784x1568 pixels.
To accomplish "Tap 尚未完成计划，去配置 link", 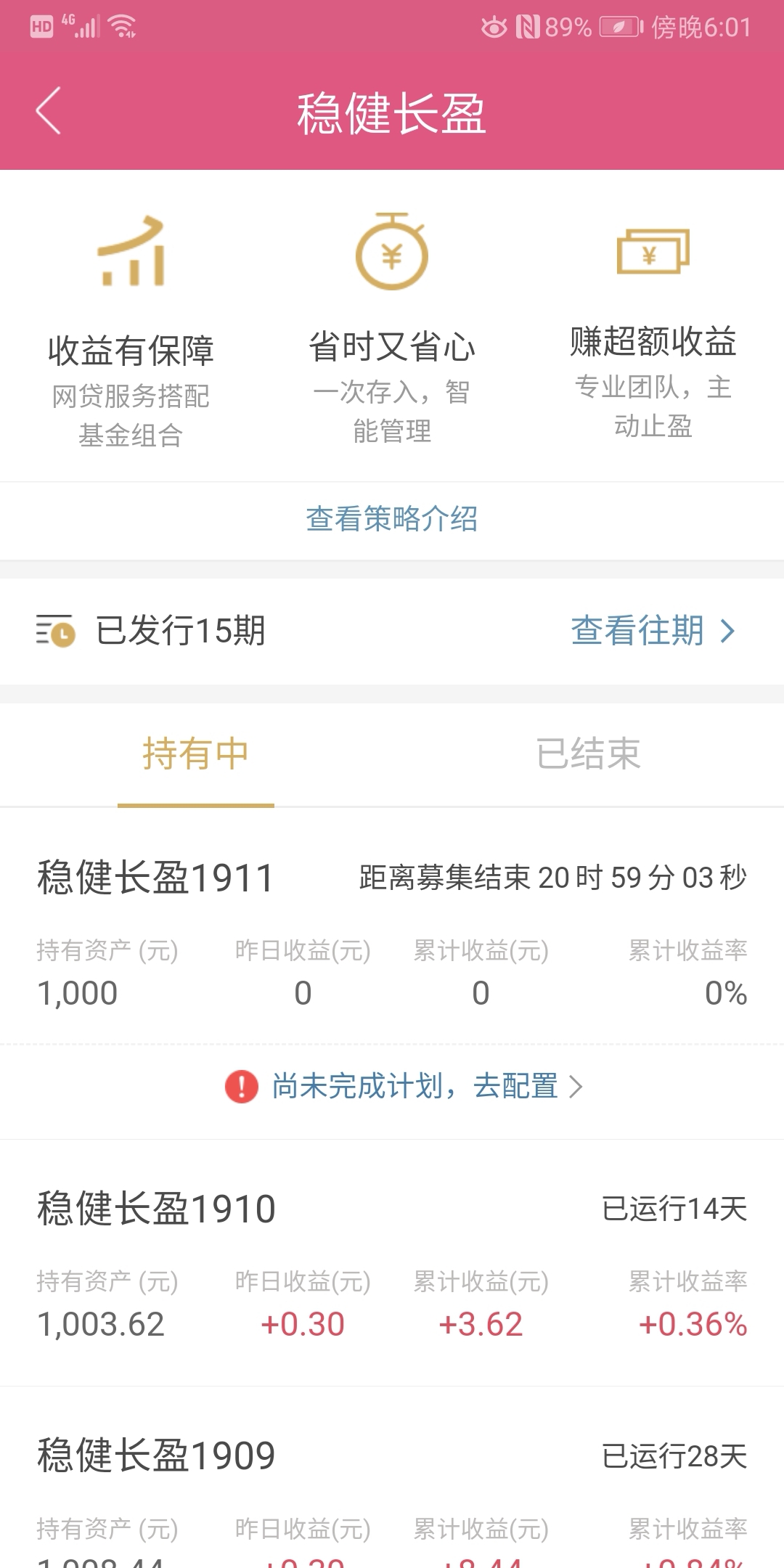I will [x=404, y=1087].
